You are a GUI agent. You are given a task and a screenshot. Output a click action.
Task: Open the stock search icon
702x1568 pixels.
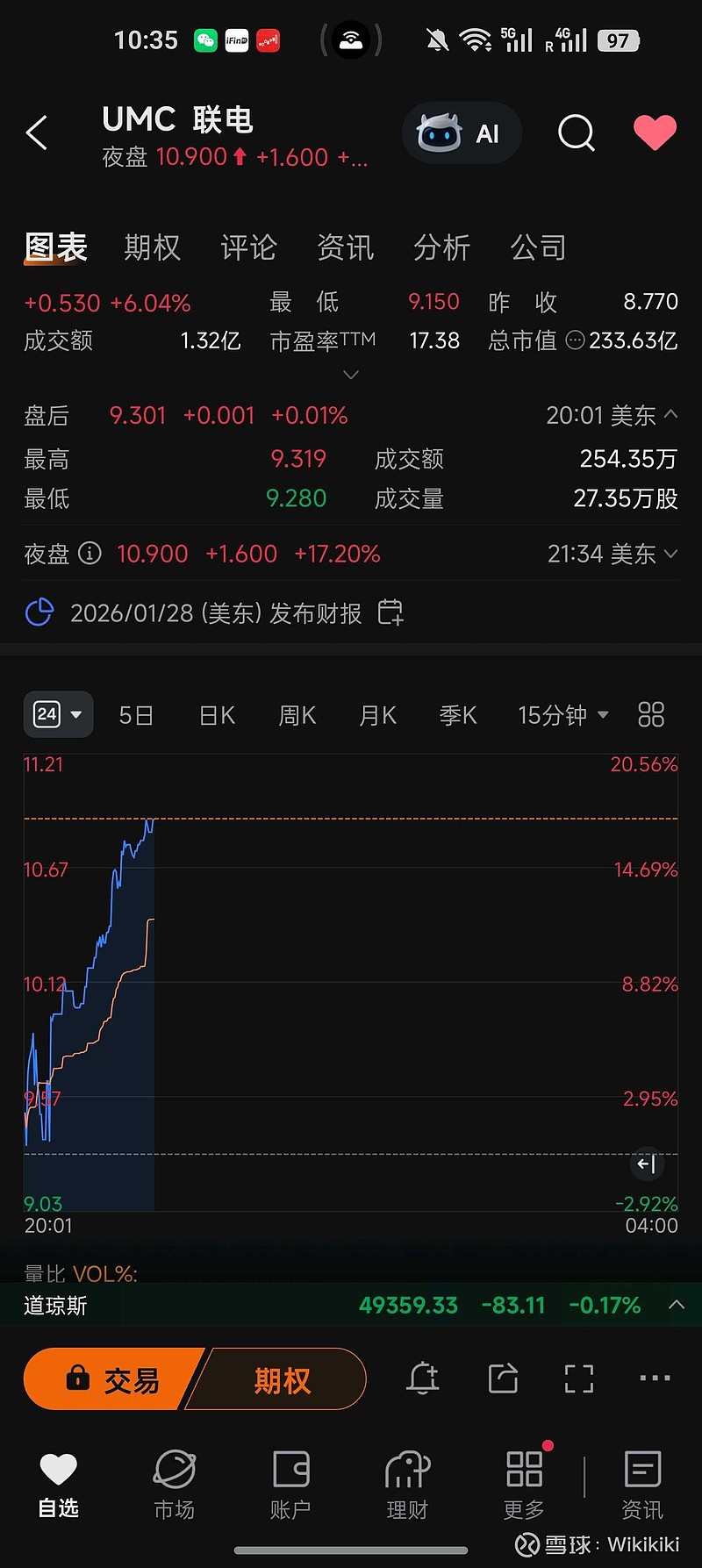pyautogui.click(x=576, y=133)
